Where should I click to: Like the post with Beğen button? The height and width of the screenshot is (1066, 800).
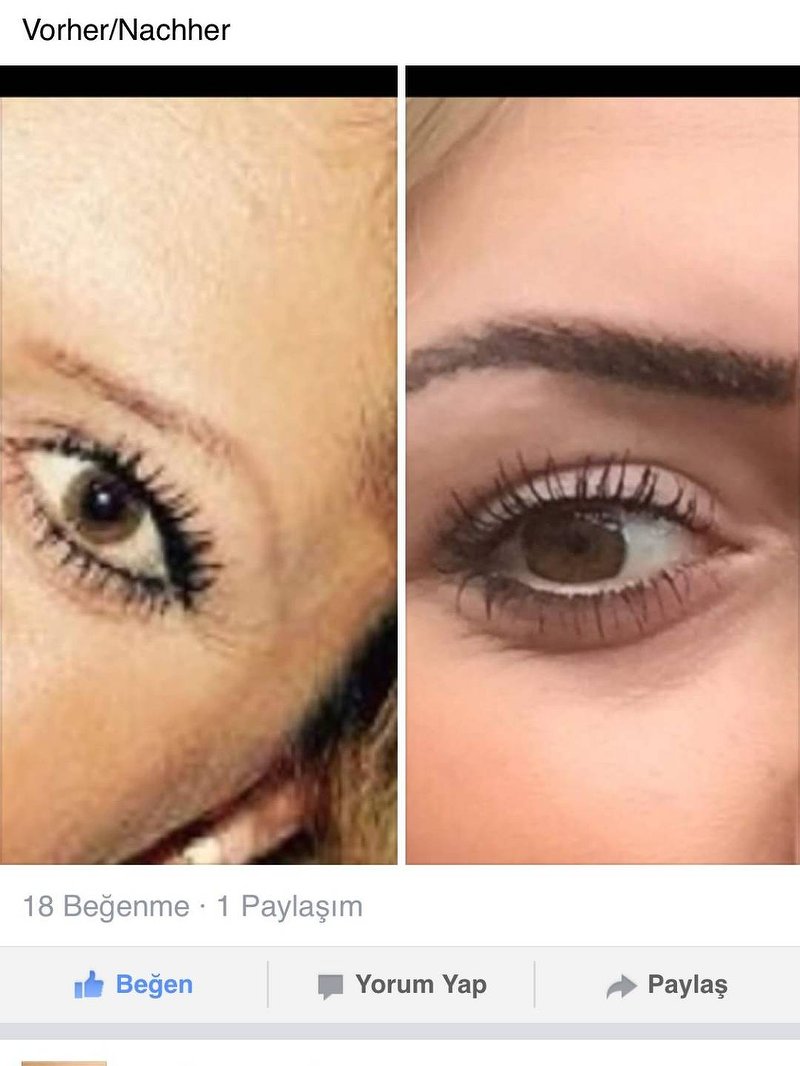(133, 985)
